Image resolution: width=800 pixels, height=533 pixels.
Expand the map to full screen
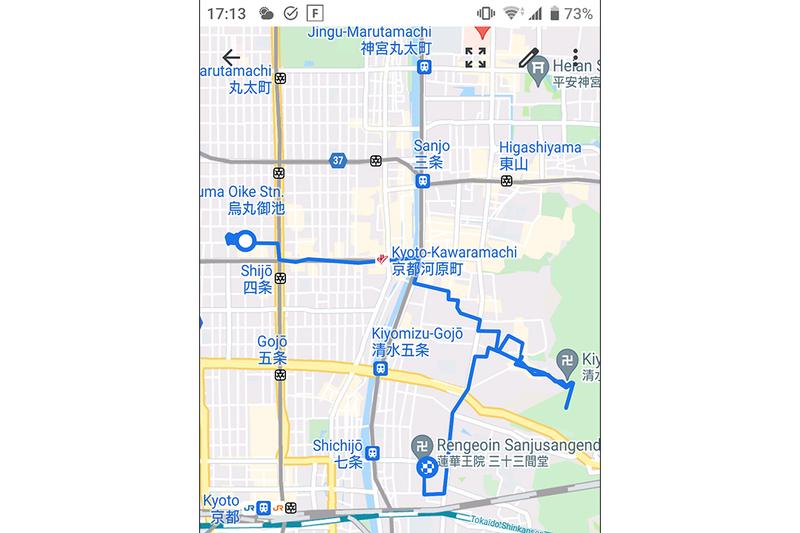tap(476, 58)
